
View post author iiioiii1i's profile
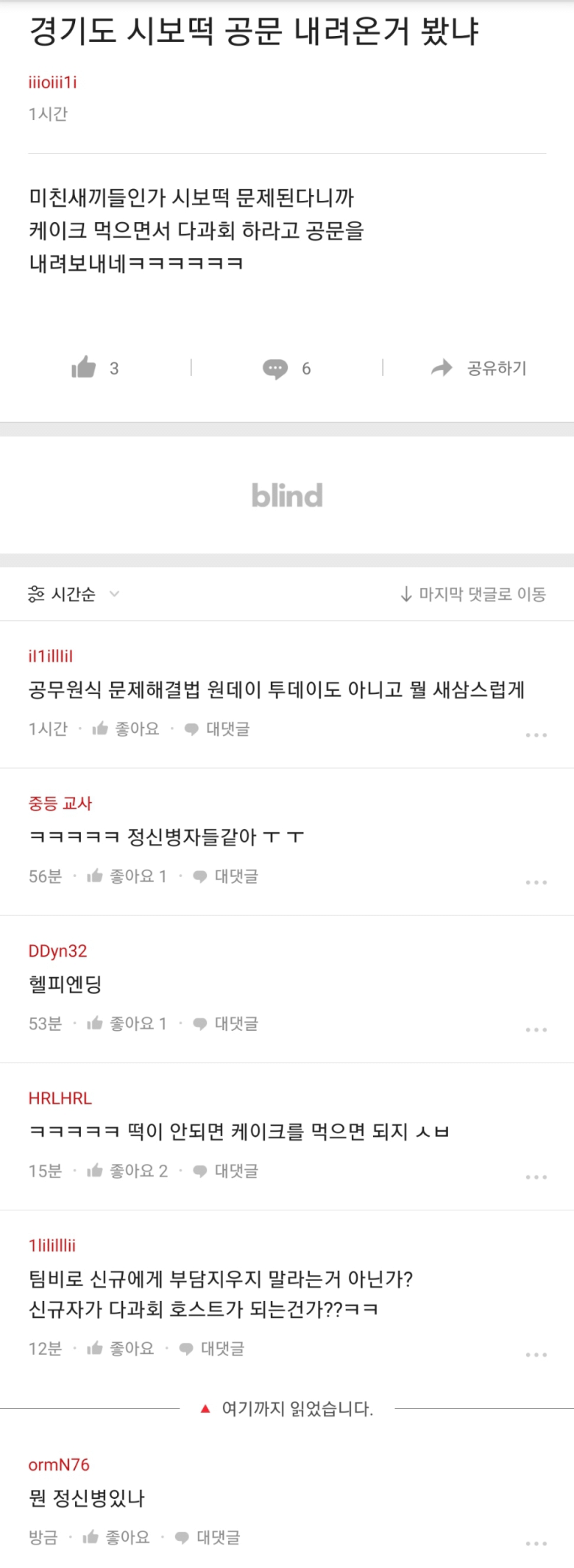tap(52, 82)
